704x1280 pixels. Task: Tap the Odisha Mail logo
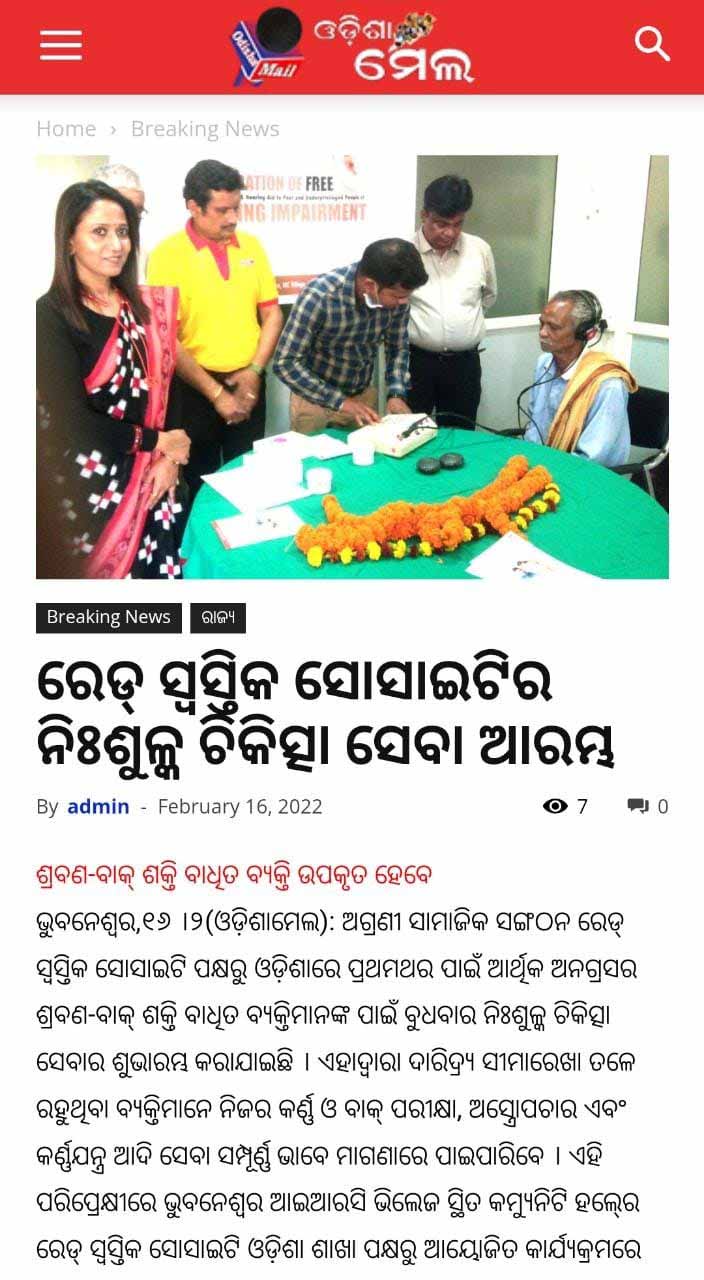point(352,46)
